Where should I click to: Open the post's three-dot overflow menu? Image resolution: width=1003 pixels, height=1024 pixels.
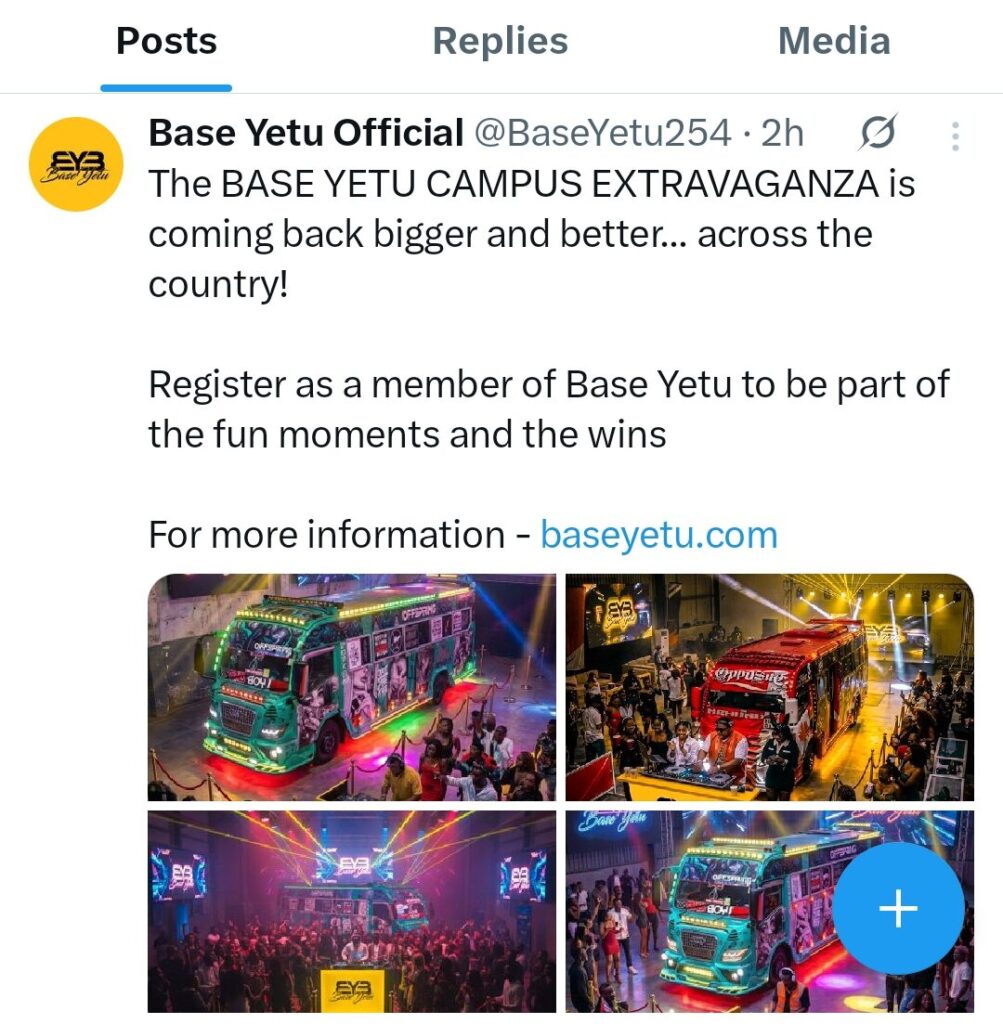pyautogui.click(x=955, y=136)
